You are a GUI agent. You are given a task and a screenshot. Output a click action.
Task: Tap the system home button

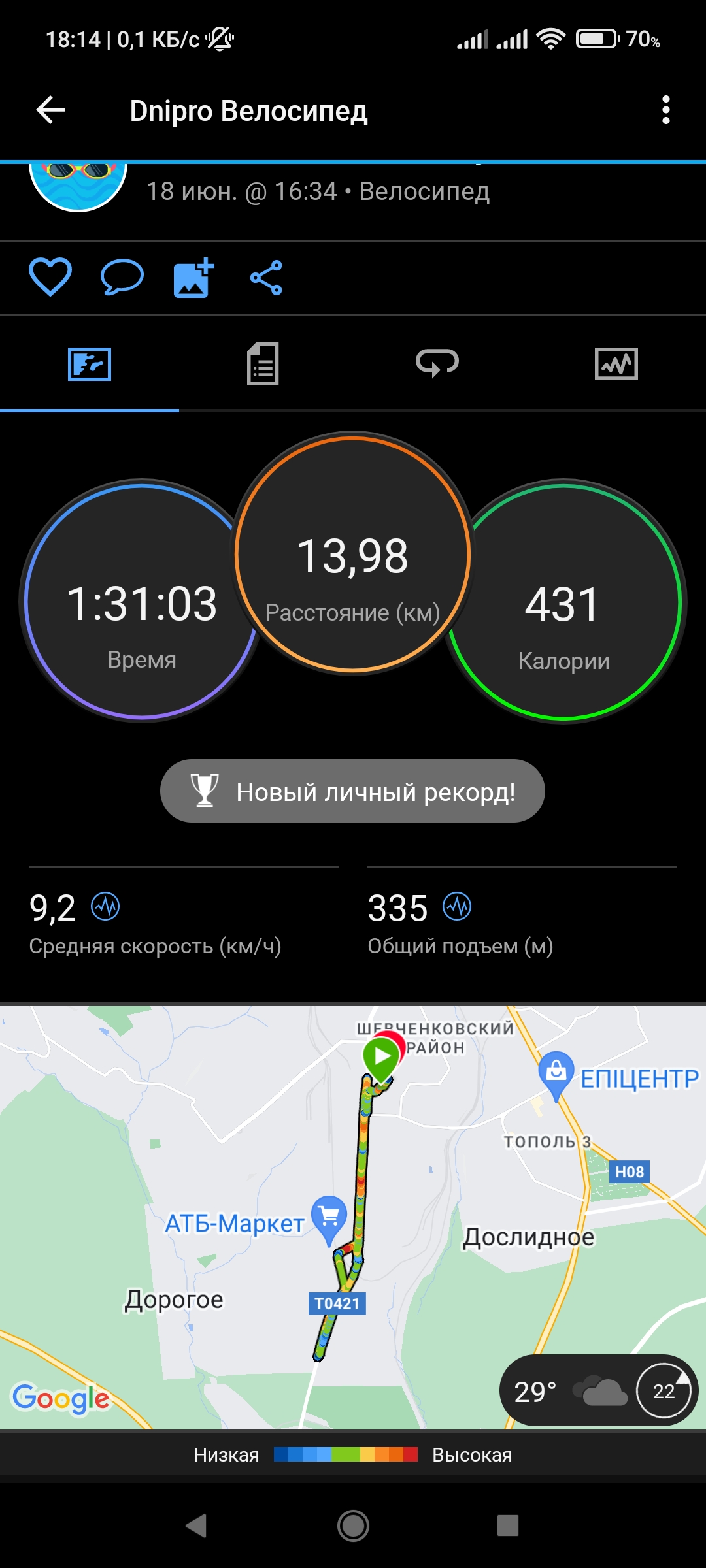(353, 1526)
